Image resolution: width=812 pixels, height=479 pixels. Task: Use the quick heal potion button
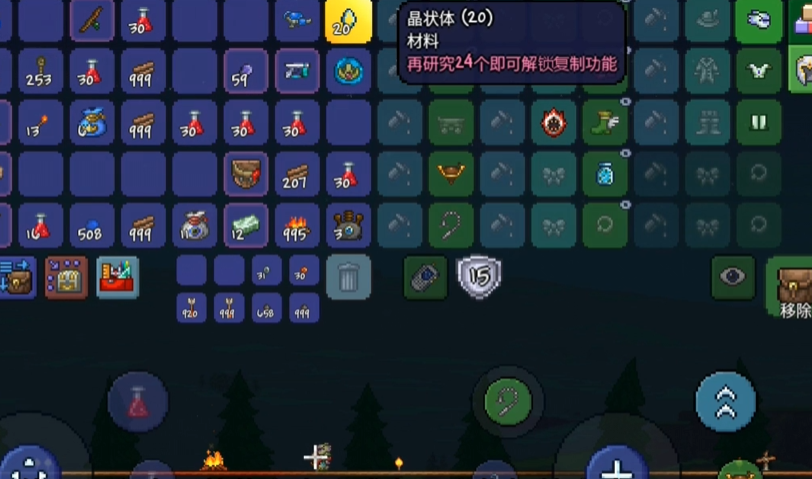tap(139, 403)
